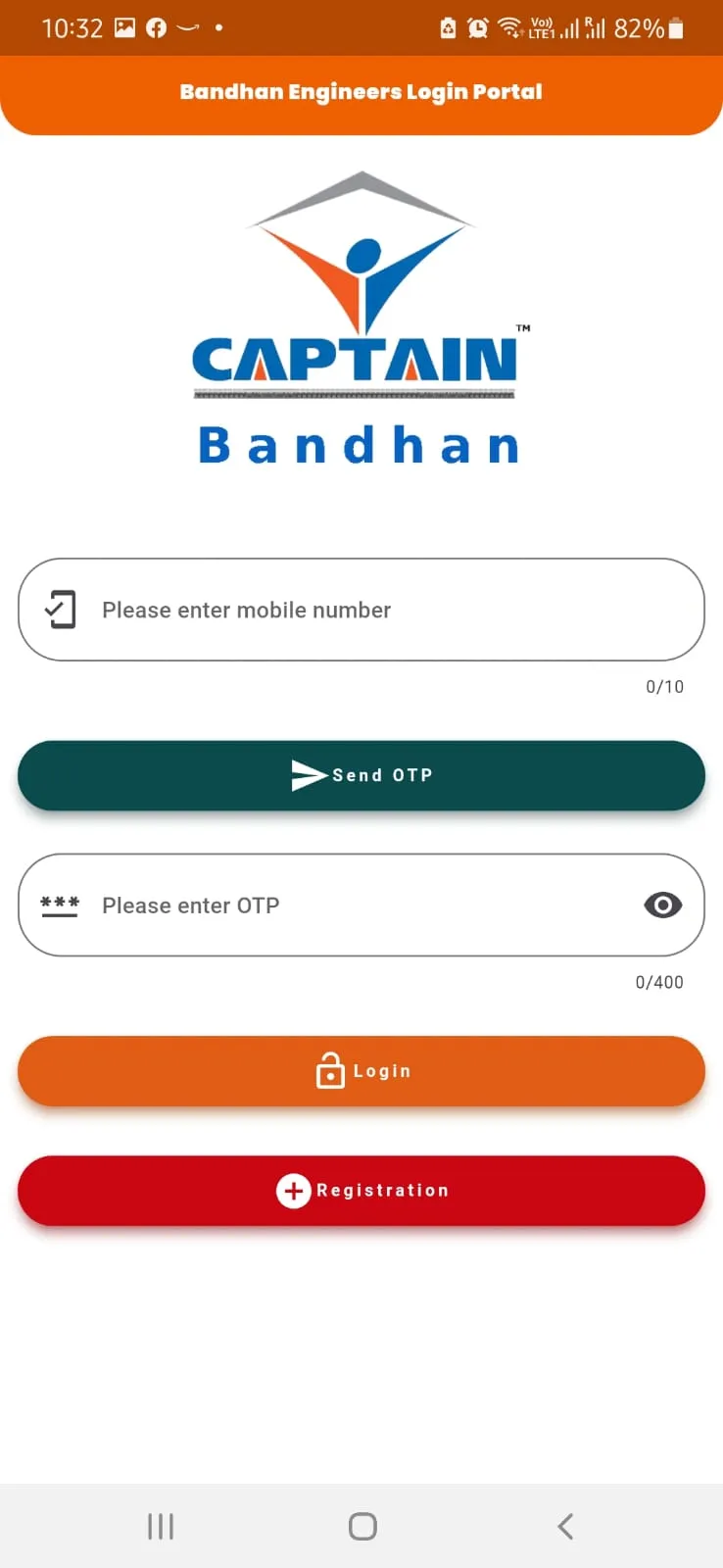Tap the Send OTP button
Image resolution: width=723 pixels, height=1568 pixels.
point(361,775)
